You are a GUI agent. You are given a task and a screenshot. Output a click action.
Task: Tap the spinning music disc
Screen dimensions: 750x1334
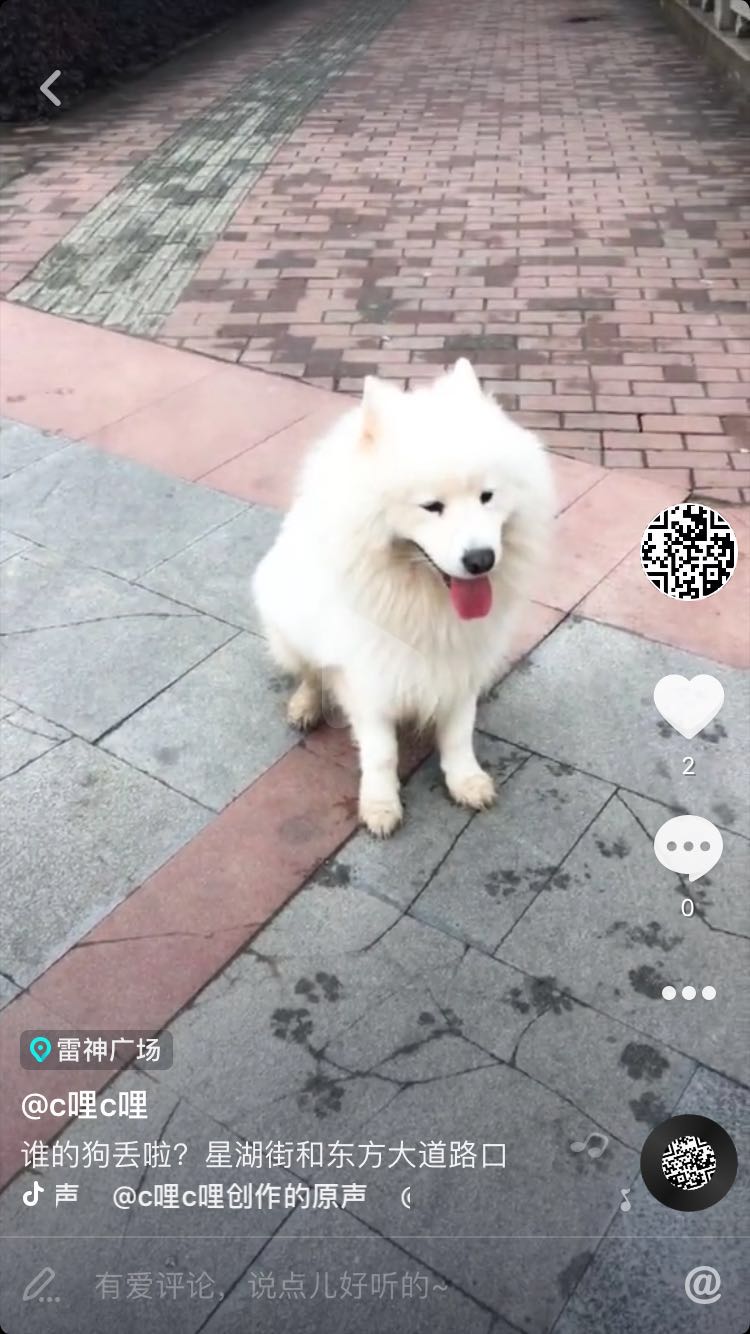point(688,1162)
